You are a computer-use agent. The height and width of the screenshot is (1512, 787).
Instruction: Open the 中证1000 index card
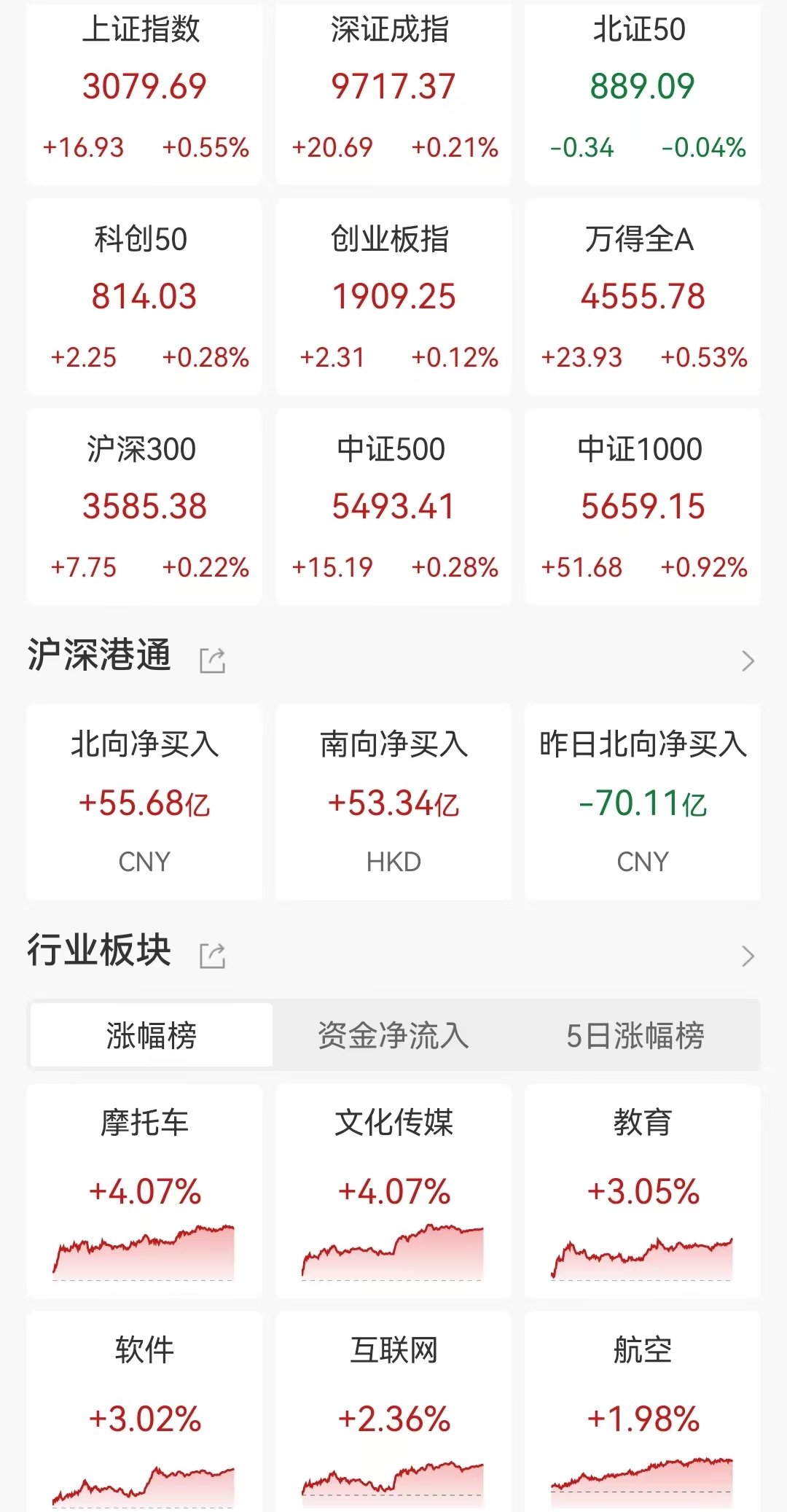643,507
